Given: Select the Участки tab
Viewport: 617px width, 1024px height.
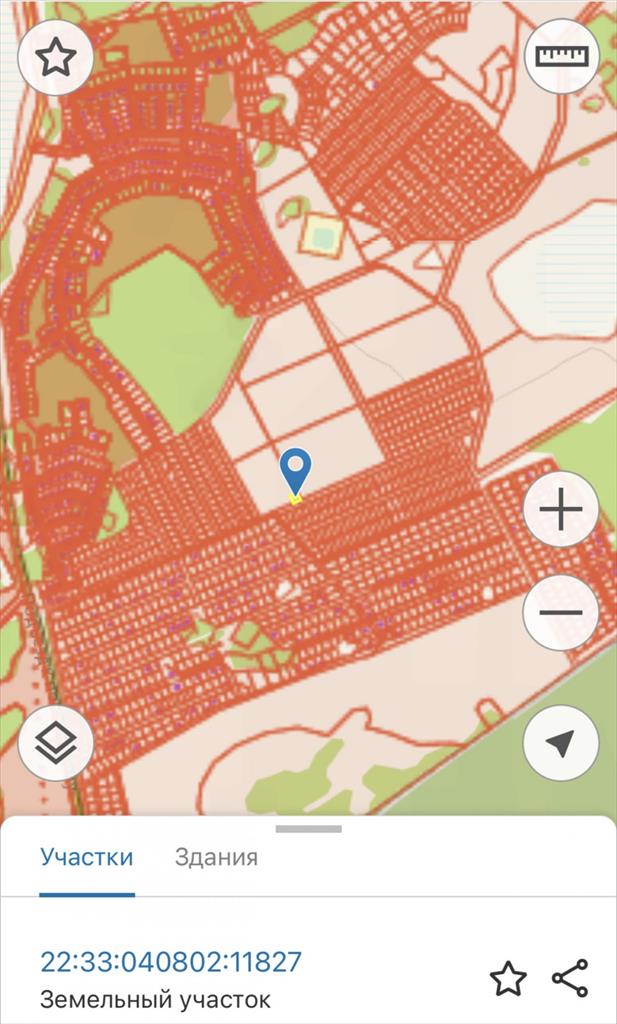Looking at the screenshot, I should tap(87, 857).
